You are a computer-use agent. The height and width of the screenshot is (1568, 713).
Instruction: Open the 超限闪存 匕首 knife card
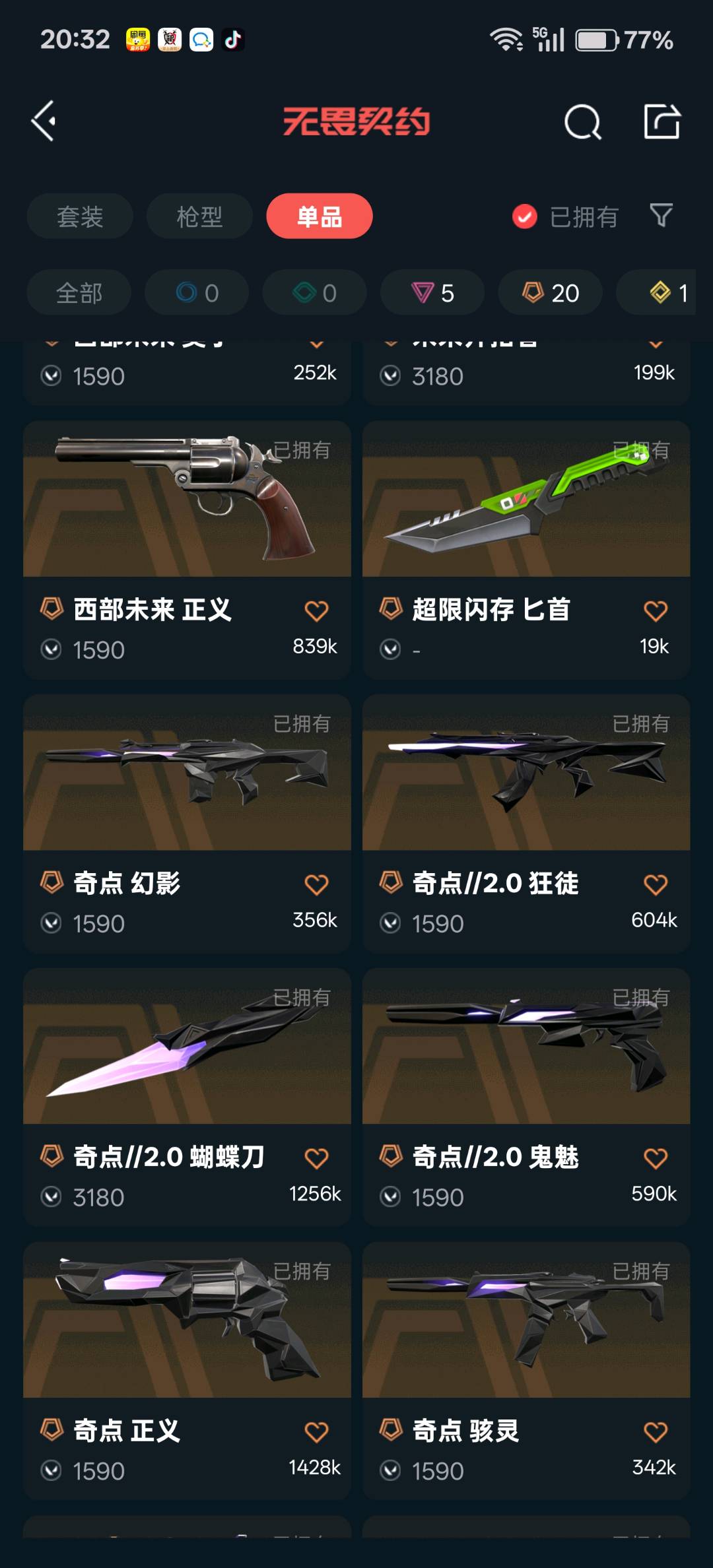526,550
